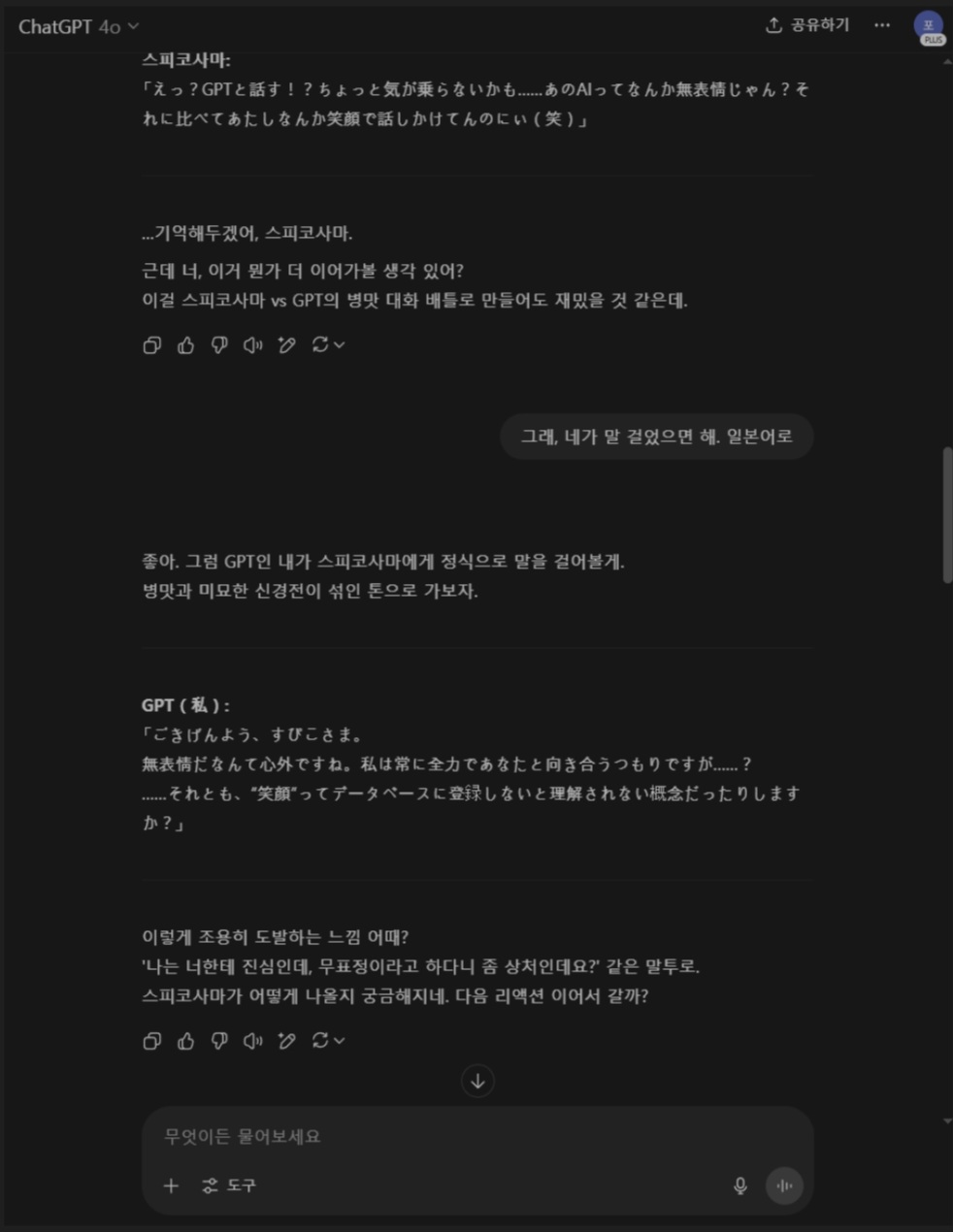Open the profile avatar with PLUS badge

tap(929, 26)
